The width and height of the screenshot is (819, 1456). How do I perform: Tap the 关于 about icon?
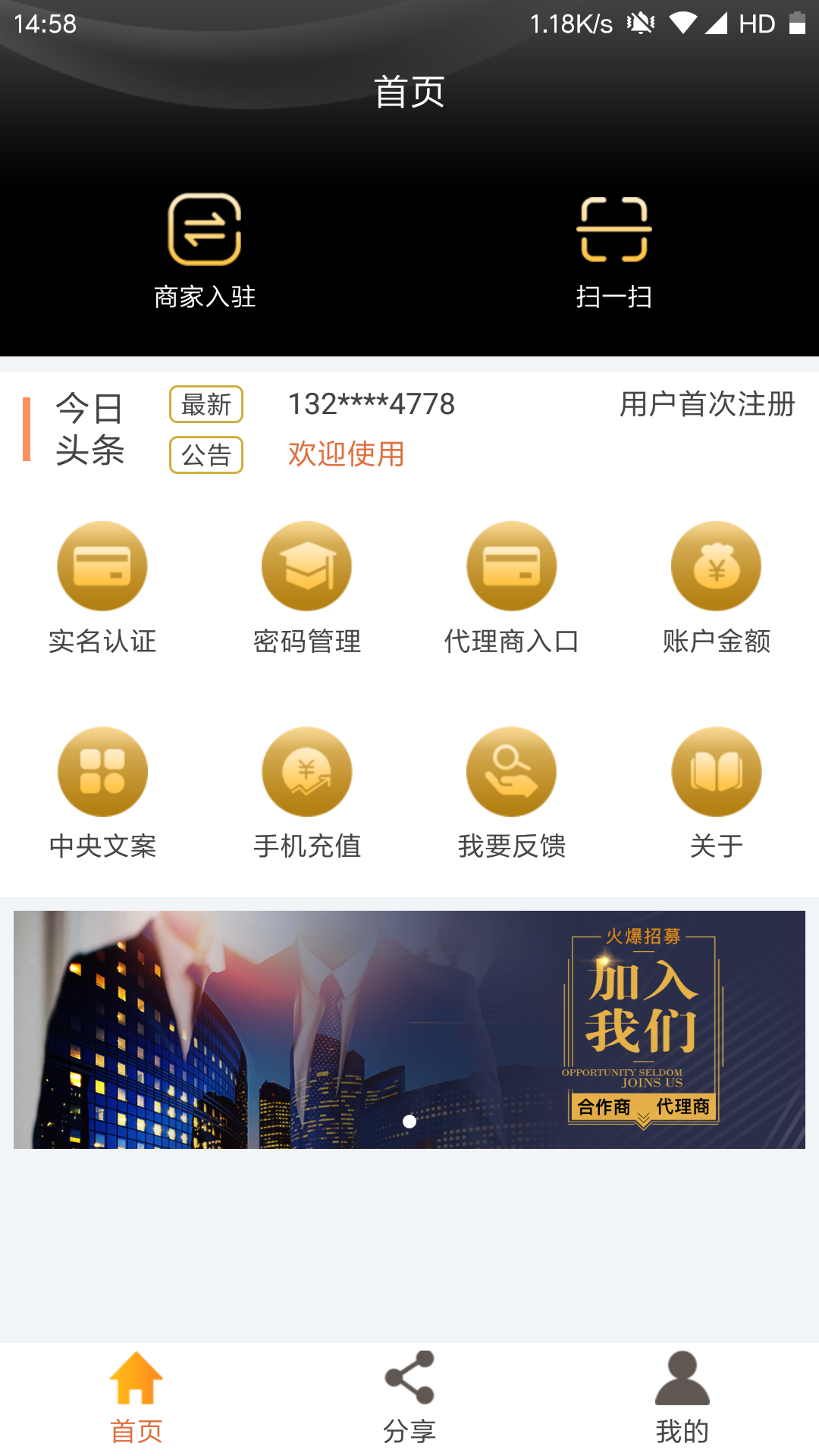[717, 770]
